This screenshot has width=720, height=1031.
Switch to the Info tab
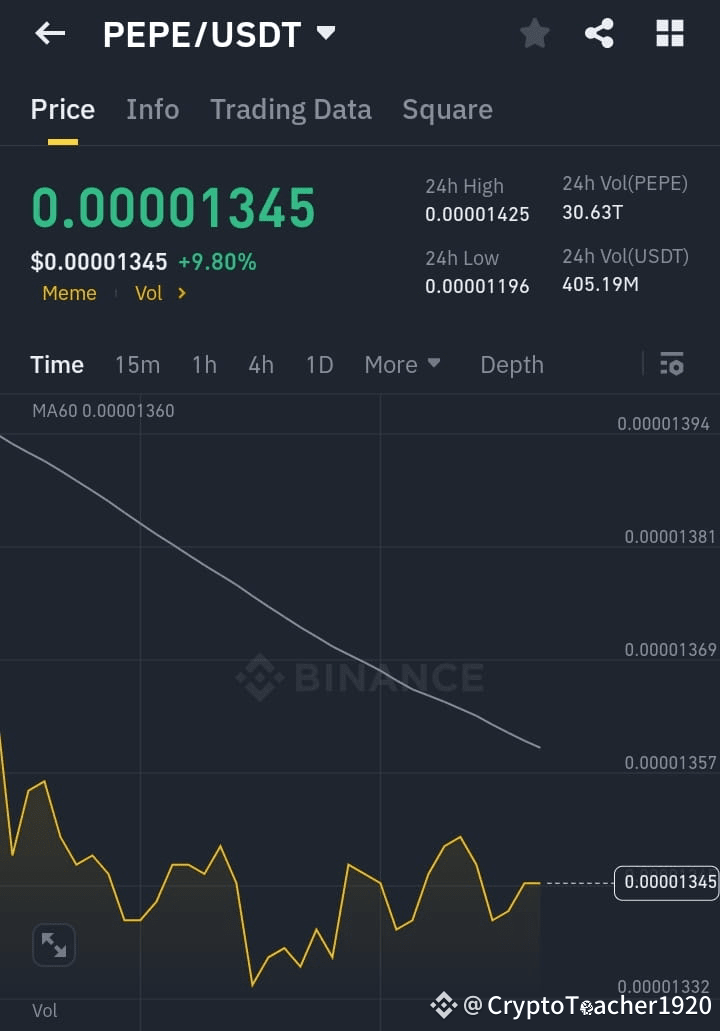click(152, 109)
